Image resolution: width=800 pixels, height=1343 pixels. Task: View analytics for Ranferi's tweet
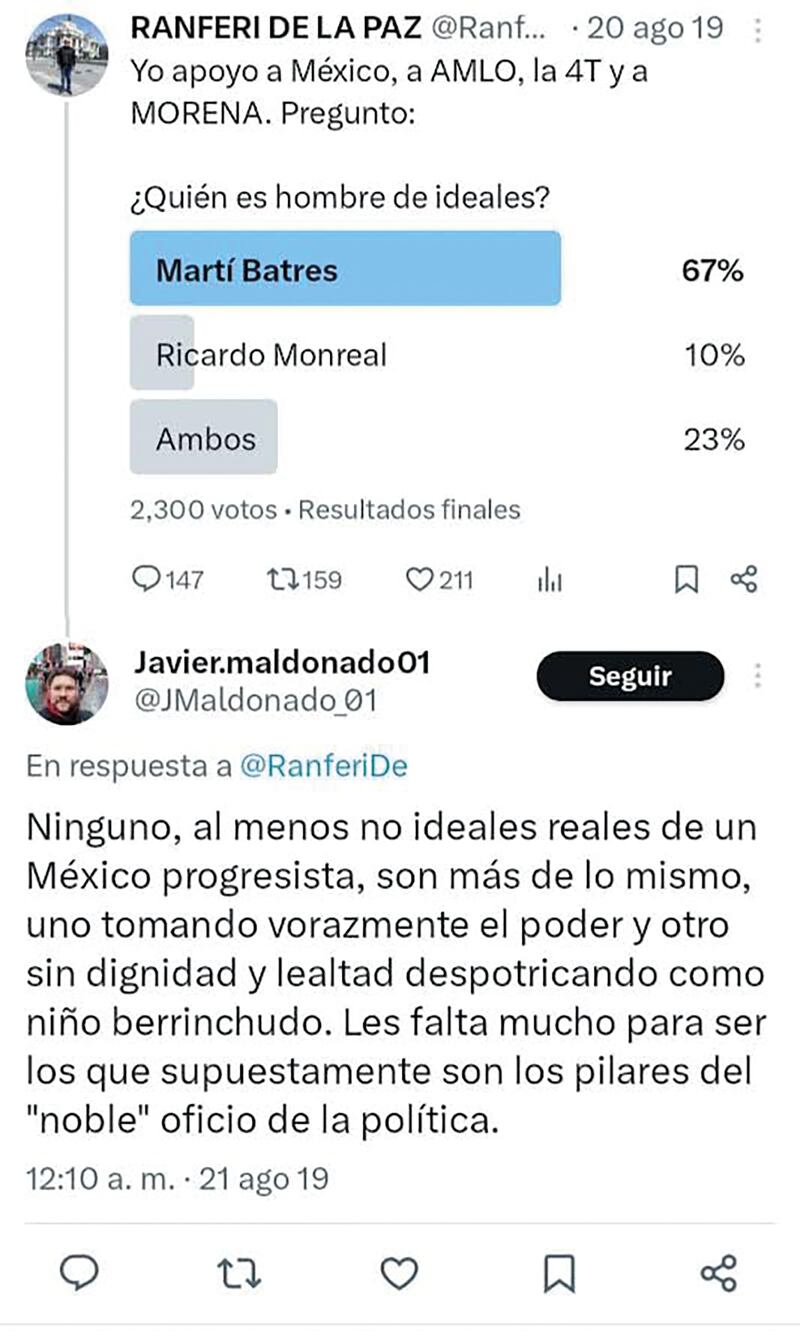(551, 579)
